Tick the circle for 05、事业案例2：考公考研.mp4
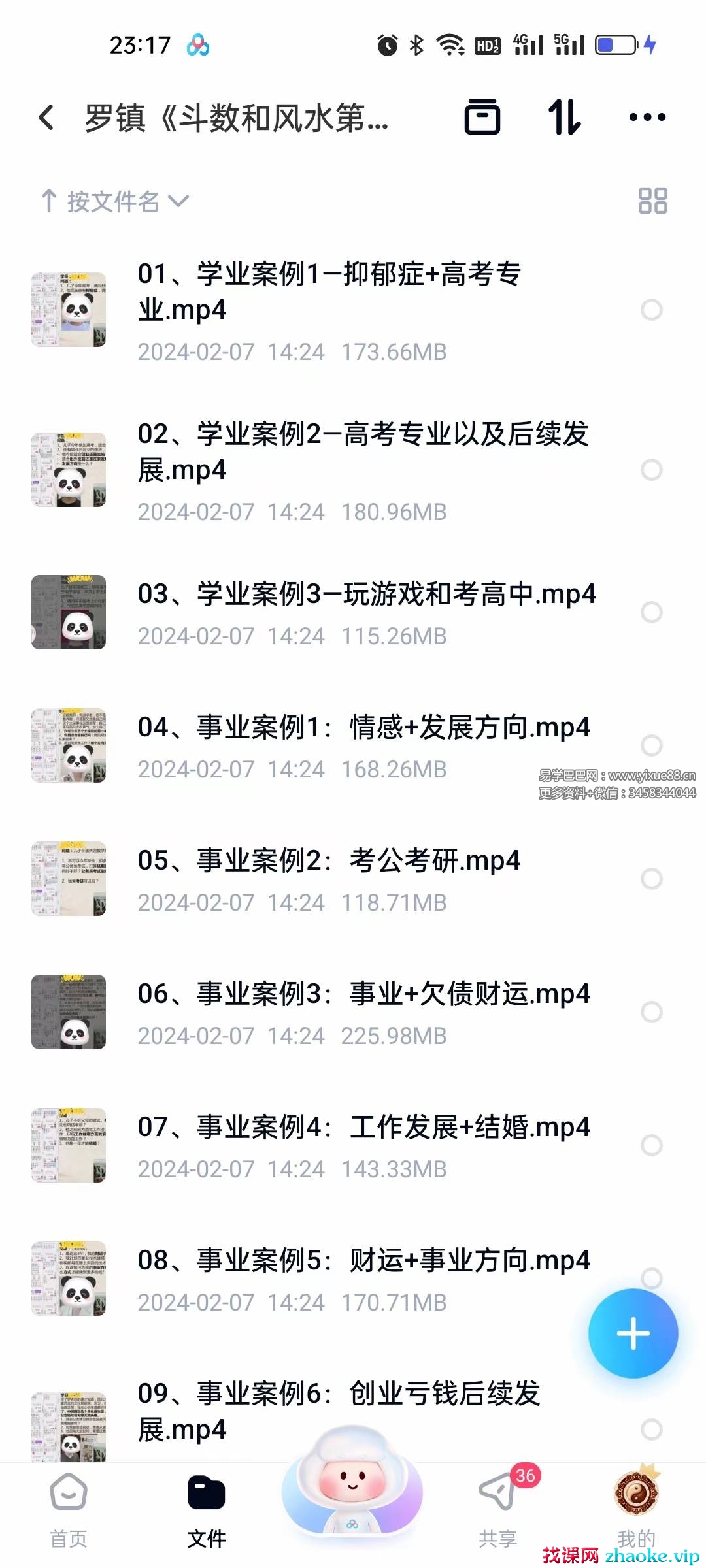The width and height of the screenshot is (706, 1568). pos(652,879)
